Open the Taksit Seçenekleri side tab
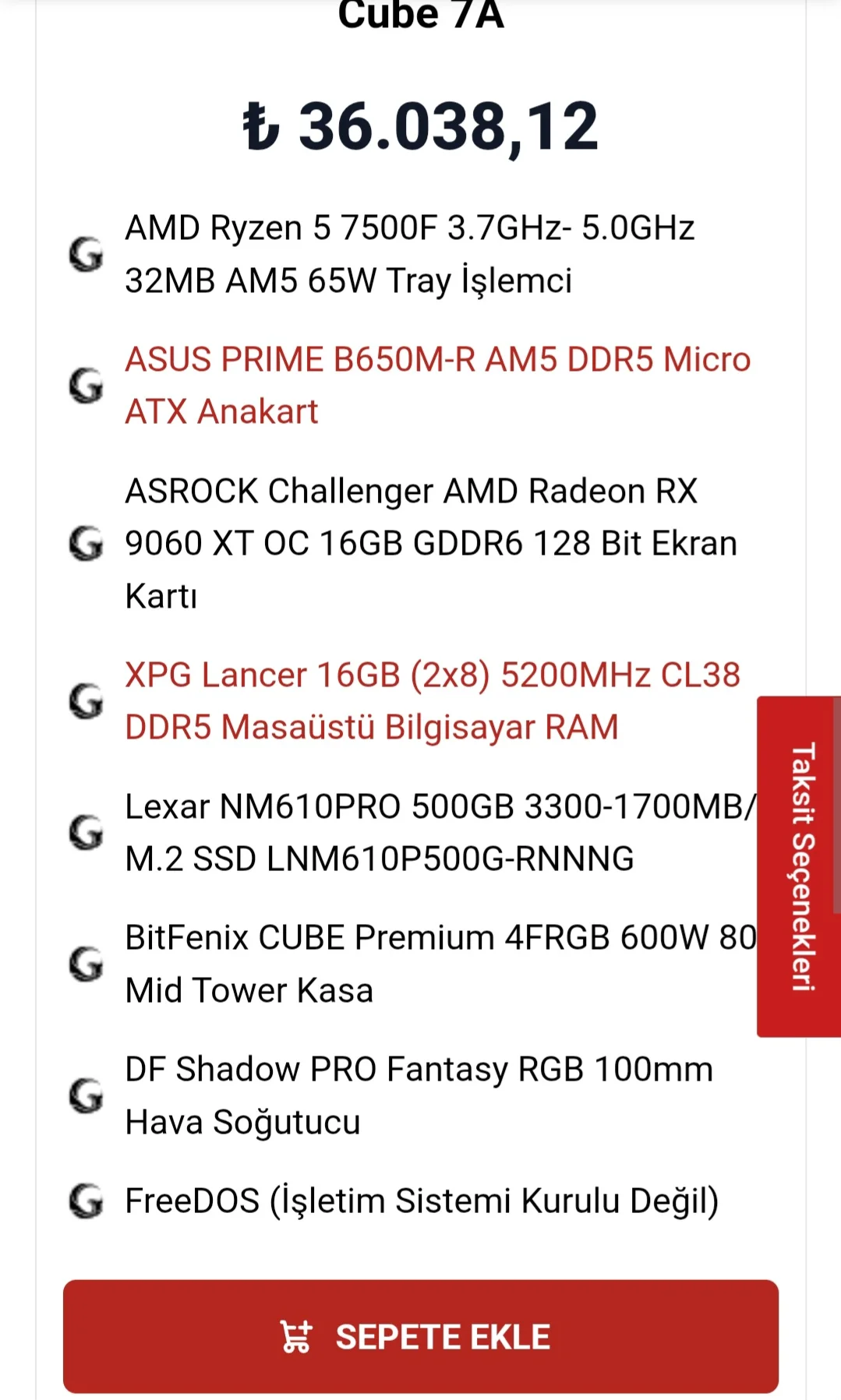 (x=800, y=866)
